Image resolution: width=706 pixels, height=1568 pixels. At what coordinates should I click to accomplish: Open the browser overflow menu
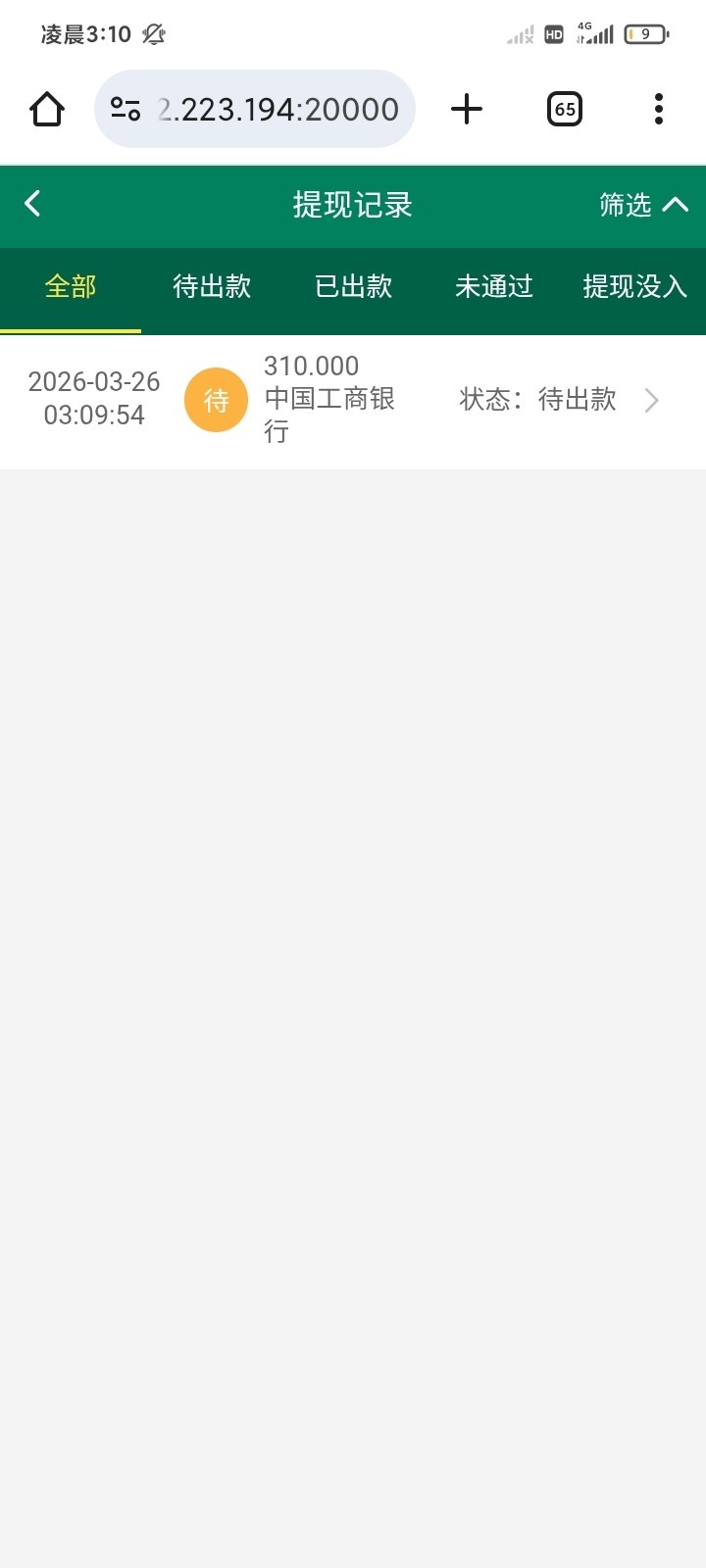[659, 109]
